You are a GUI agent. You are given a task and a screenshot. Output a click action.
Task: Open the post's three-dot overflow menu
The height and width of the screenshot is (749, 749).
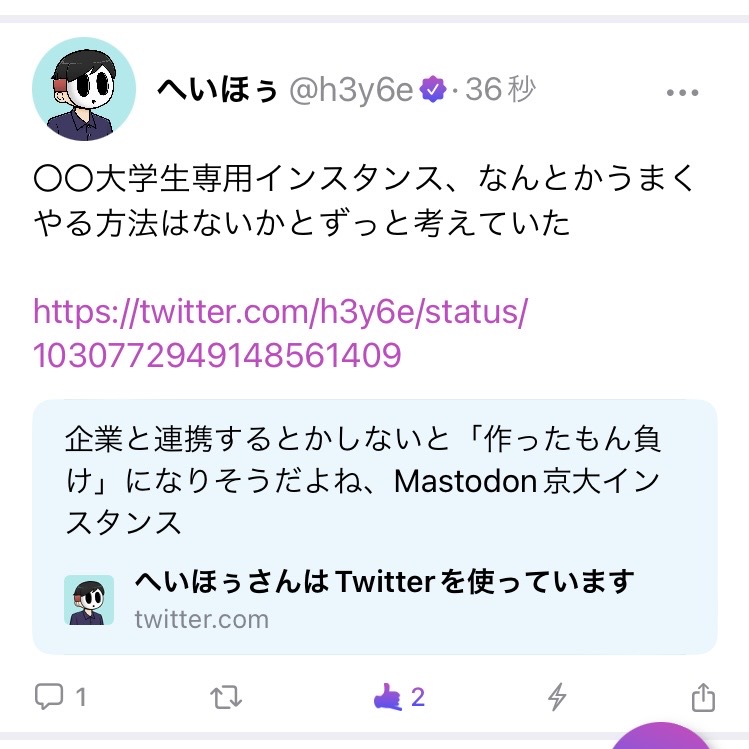(x=682, y=92)
